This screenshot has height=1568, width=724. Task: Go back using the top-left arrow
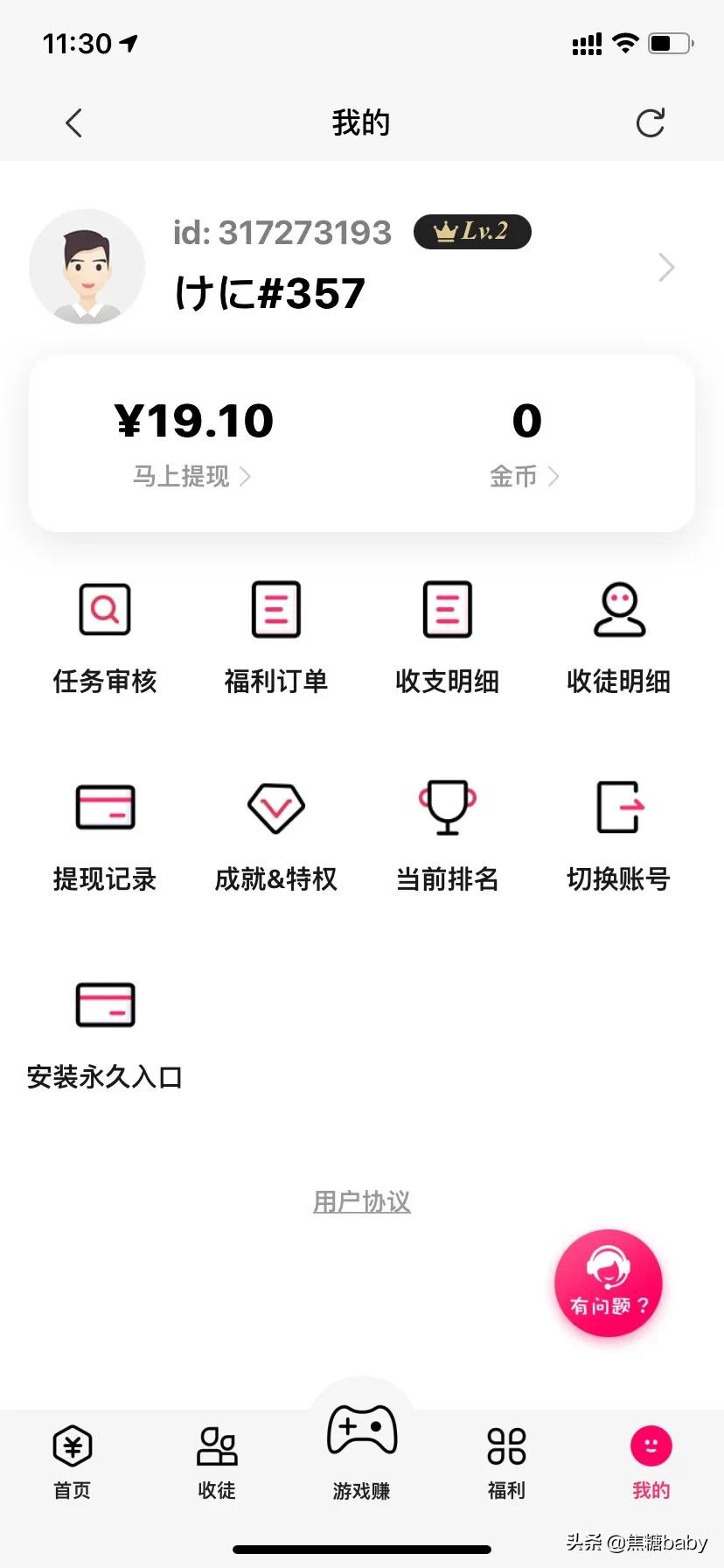coord(74,123)
